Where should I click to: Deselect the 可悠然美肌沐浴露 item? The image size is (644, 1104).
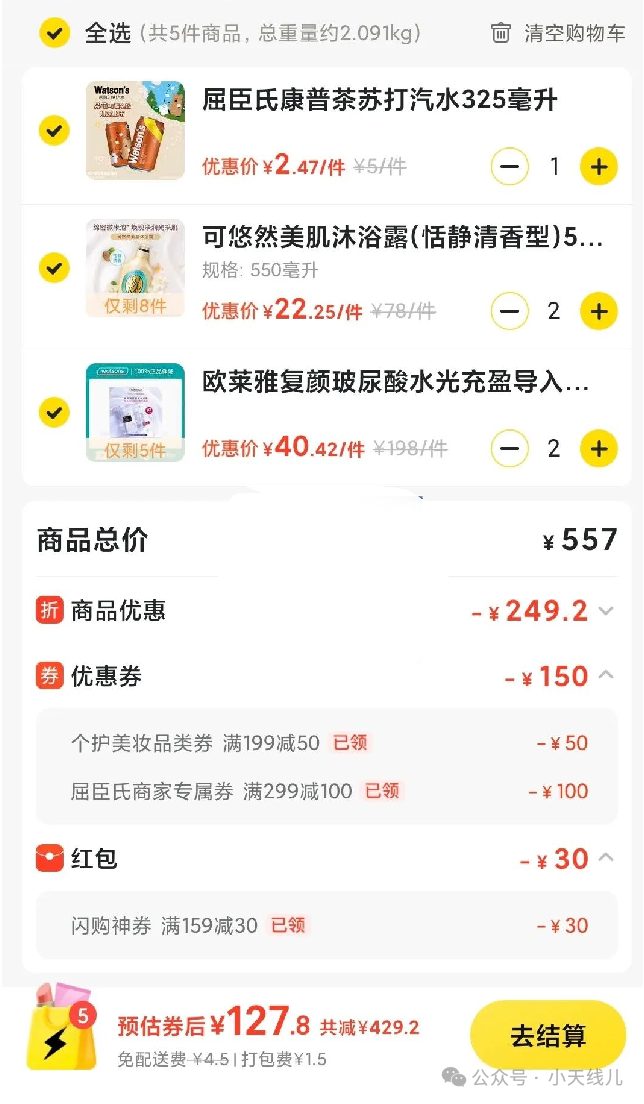coord(54,268)
